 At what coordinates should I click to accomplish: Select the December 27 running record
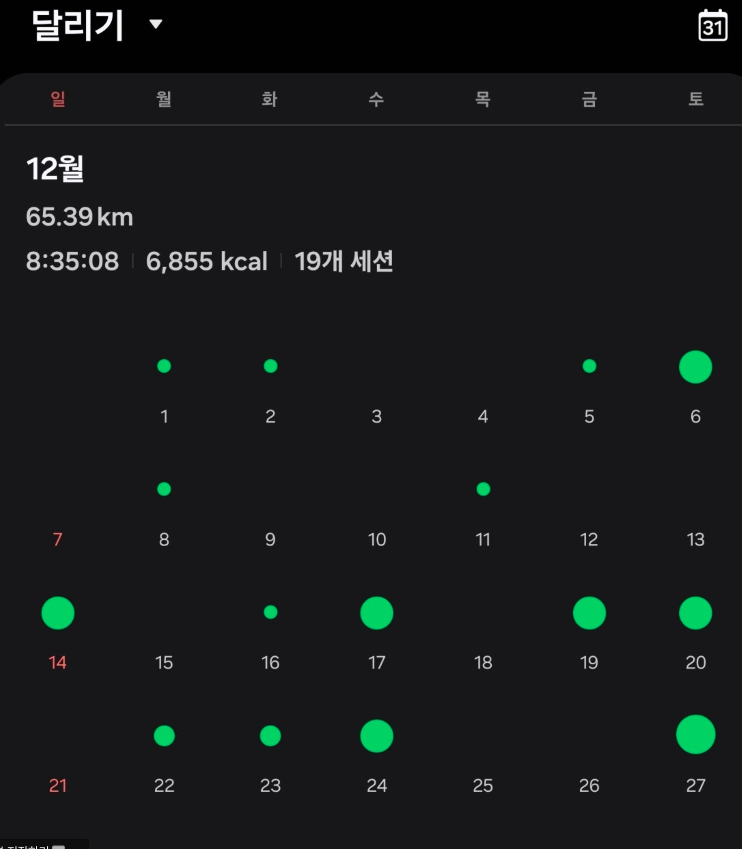[x=695, y=735]
